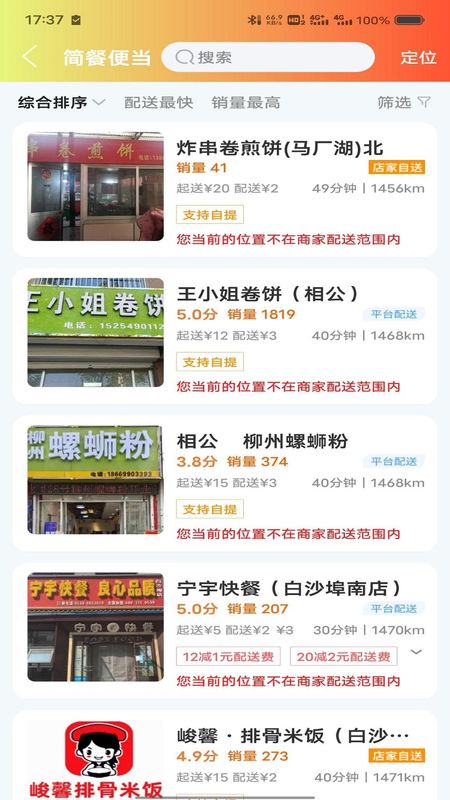Go back using the top-left arrow
The image size is (450, 800).
coord(30,57)
